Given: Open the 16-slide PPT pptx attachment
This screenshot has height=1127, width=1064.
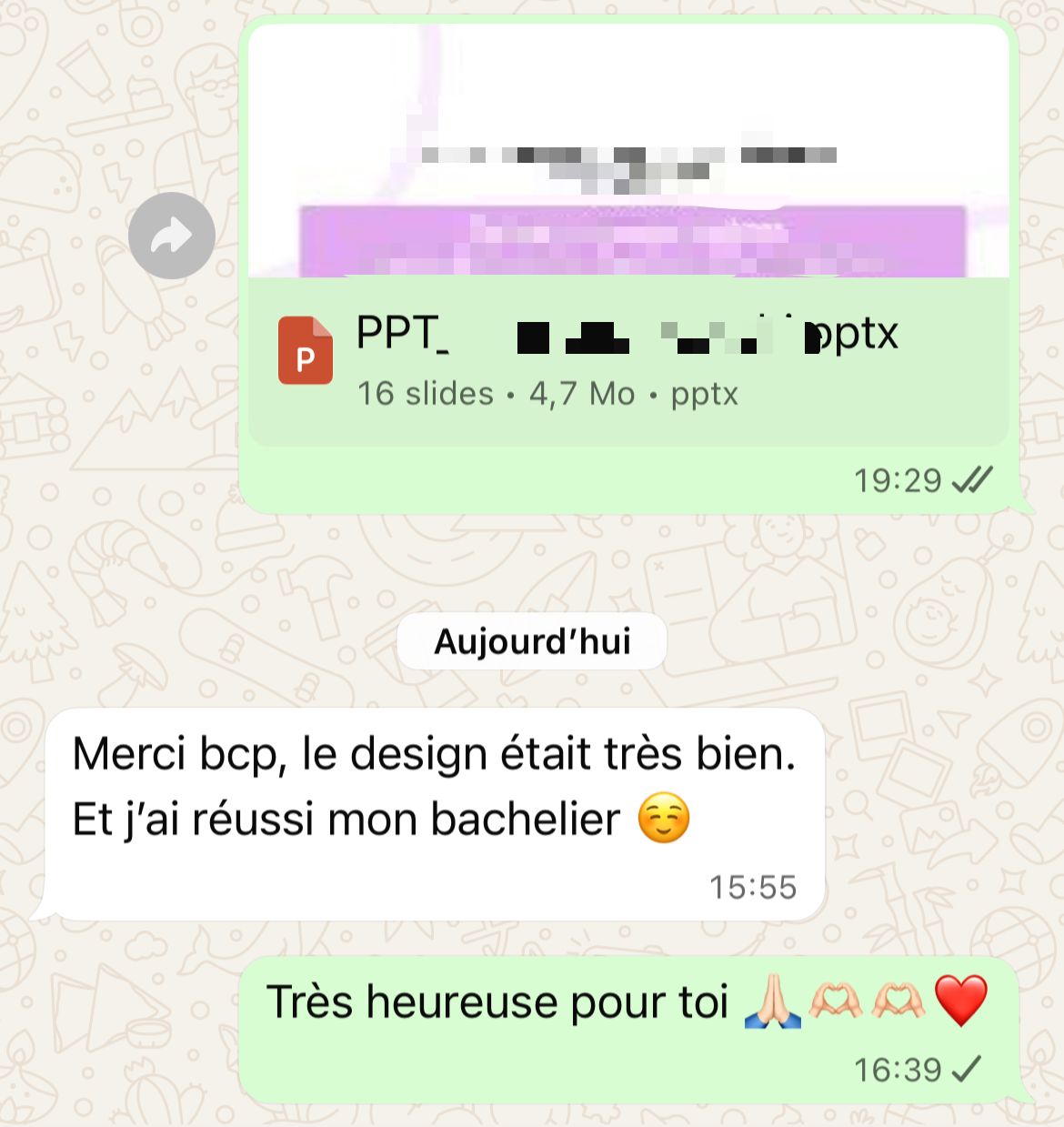Looking at the screenshot, I should point(627,361).
